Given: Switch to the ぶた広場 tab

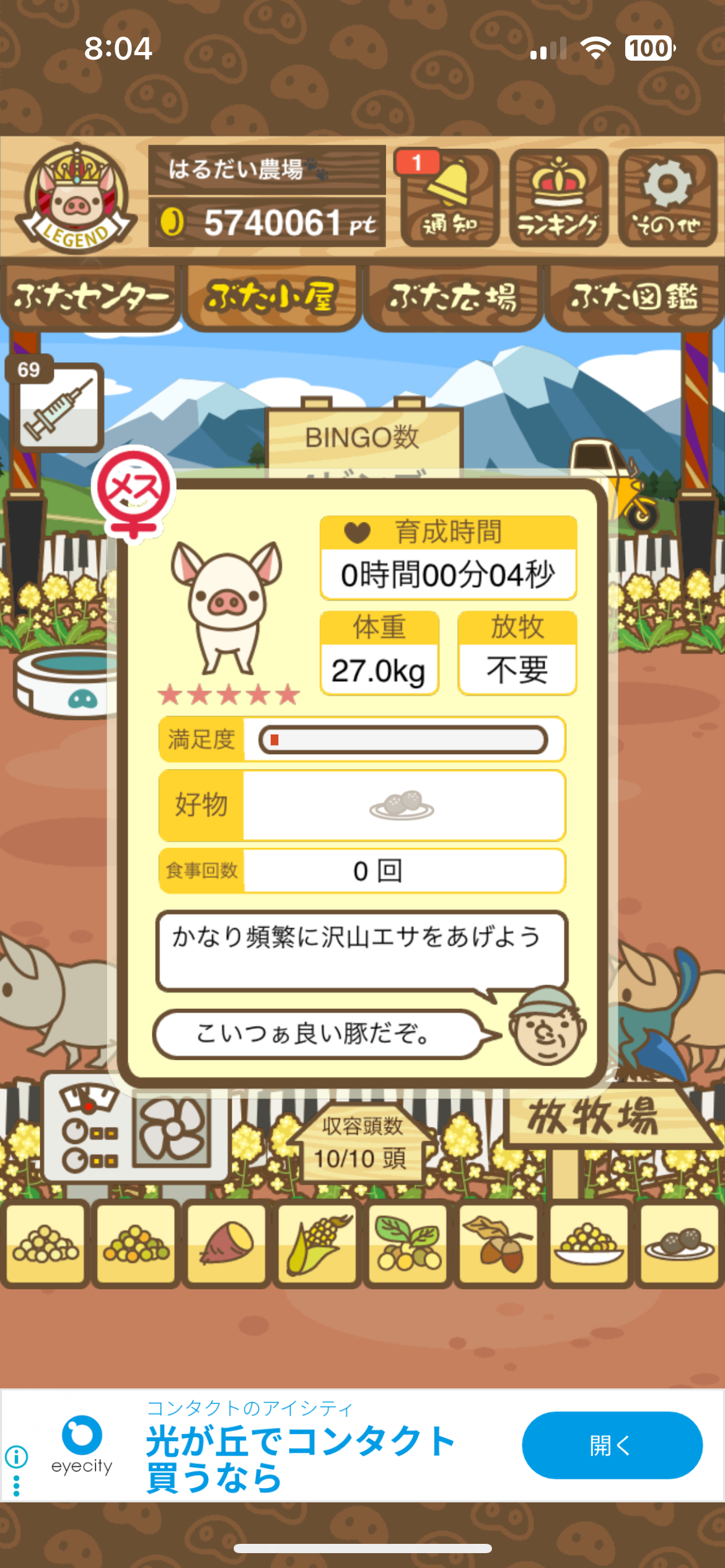Looking at the screenshot, I should click(453, 297).
